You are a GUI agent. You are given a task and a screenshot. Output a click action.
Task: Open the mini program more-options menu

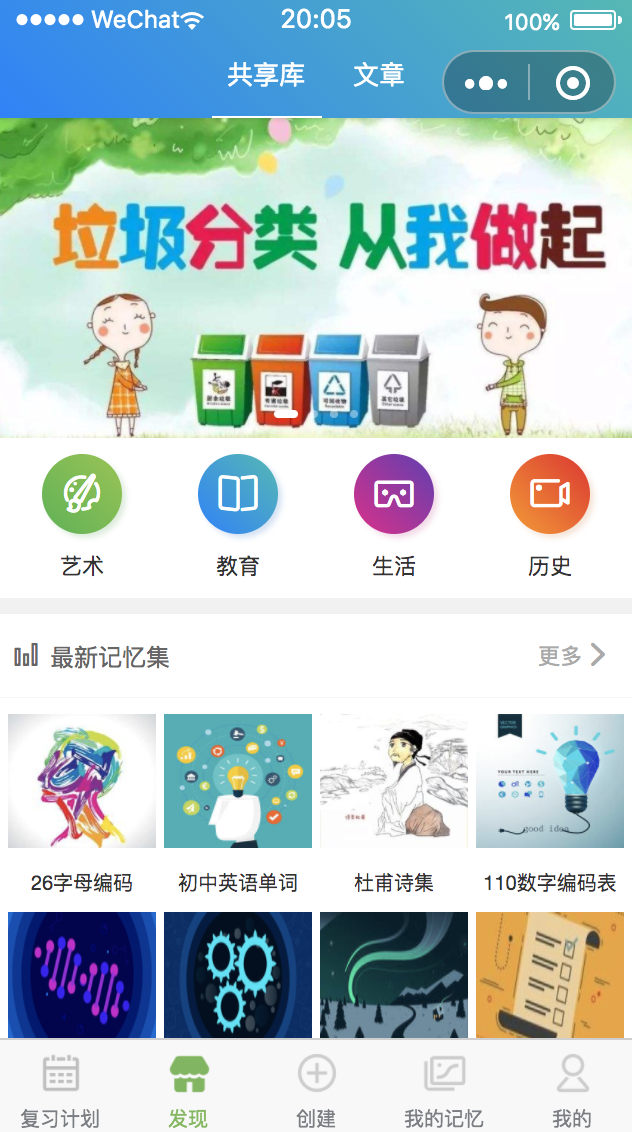click(487, 83)
